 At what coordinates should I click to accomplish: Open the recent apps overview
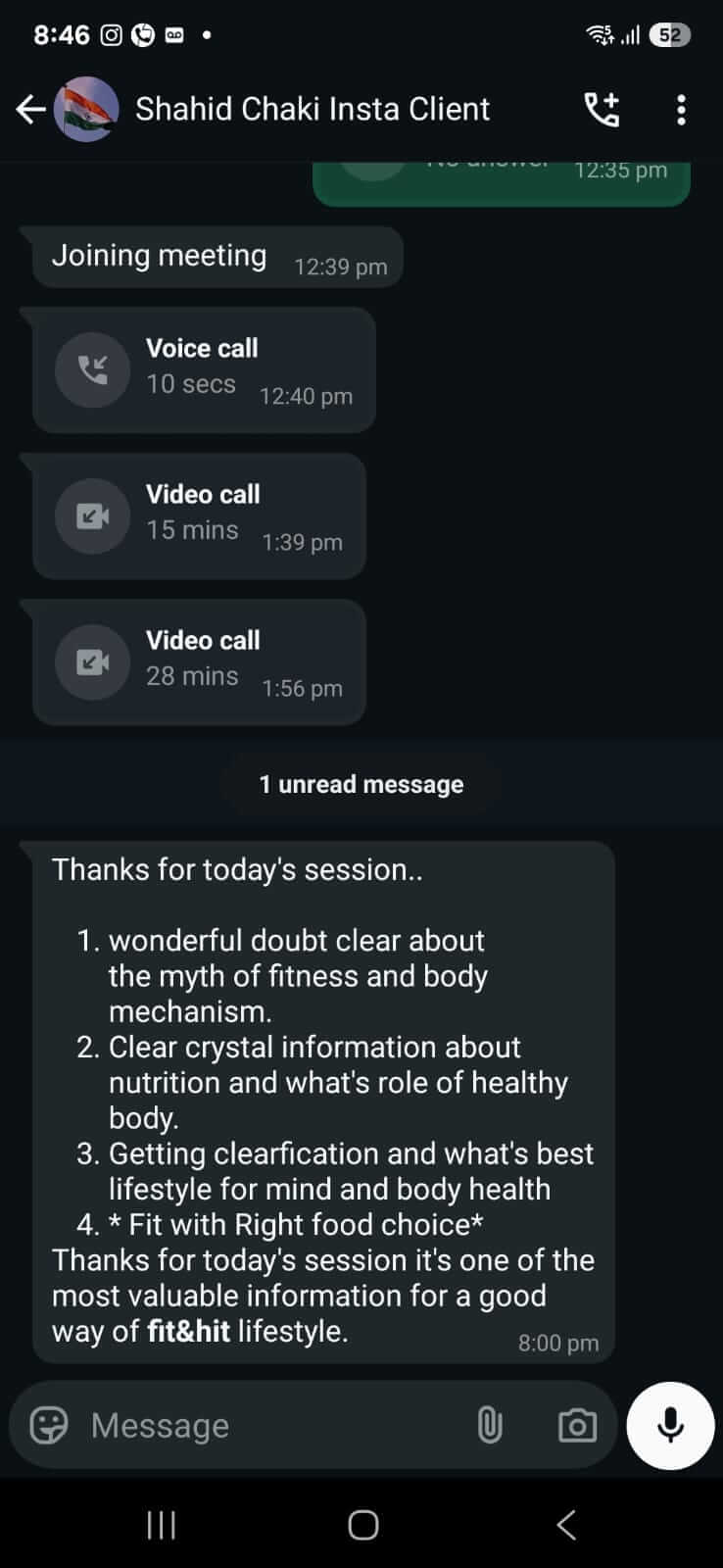tap(161, 1525)
